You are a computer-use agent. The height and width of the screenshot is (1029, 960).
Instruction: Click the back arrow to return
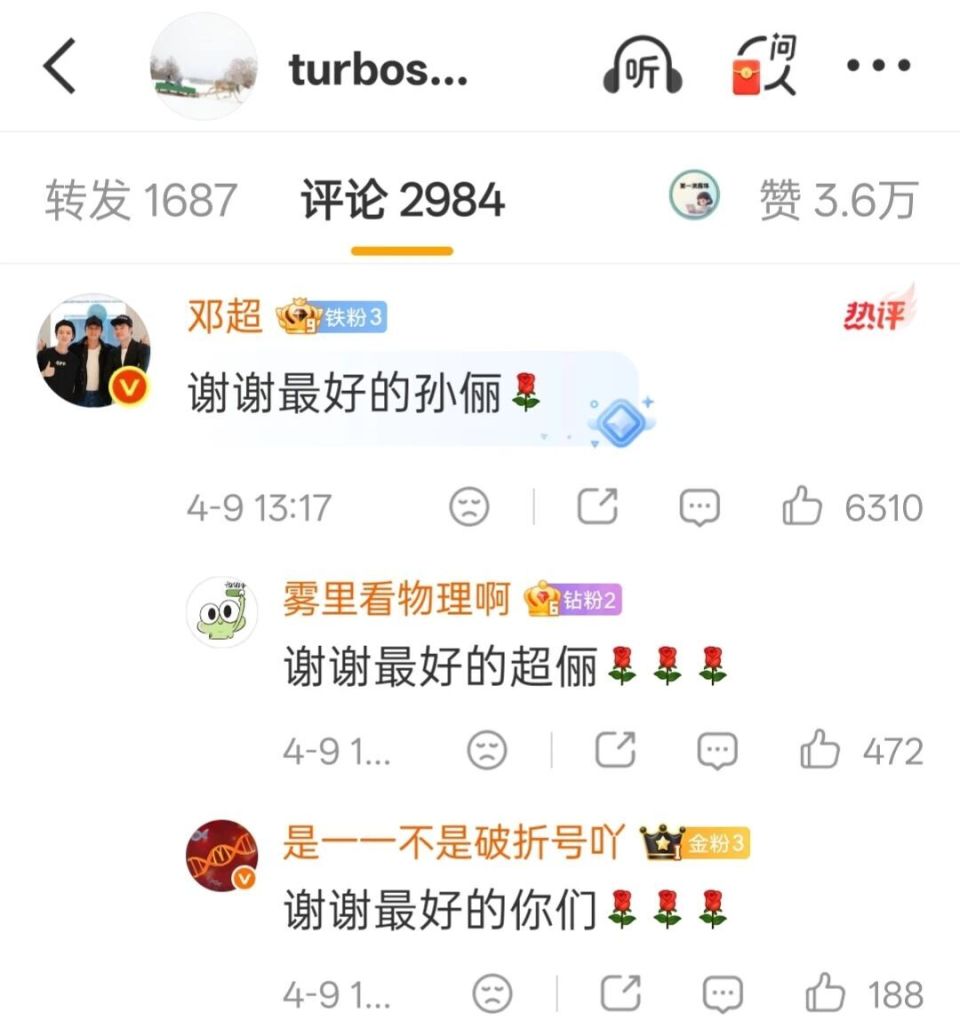click(57, 67)
